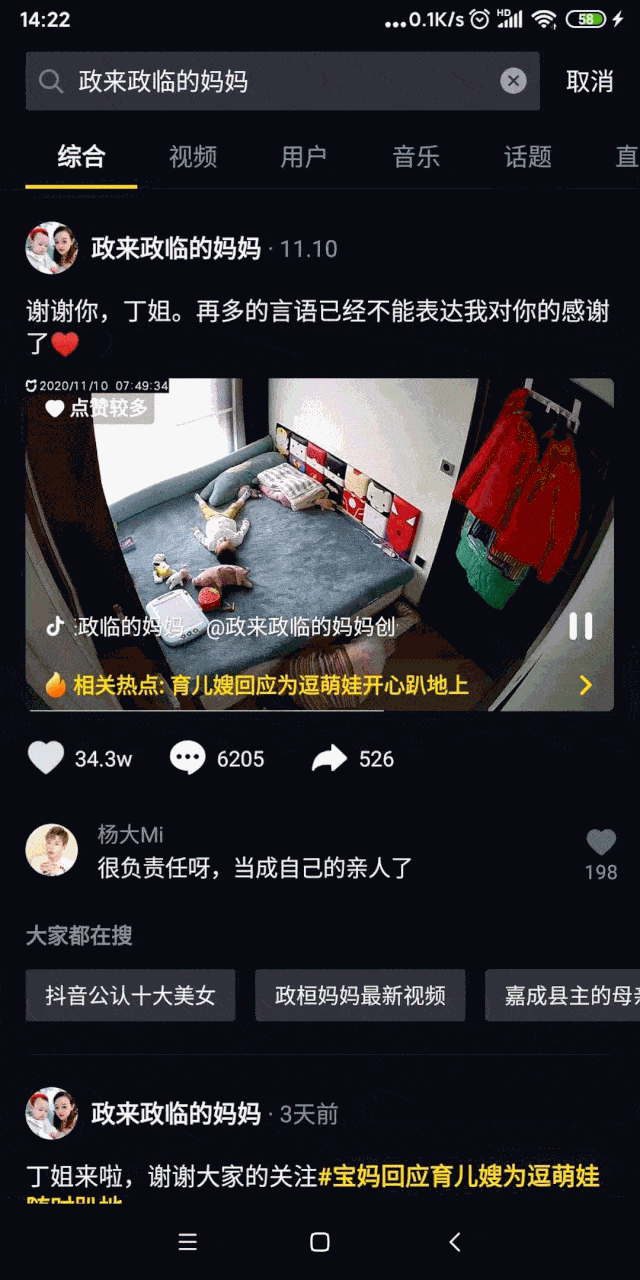Search for 抖音公认十大美女
This screenshot has height=1280, width=640.
pos(131,996)
